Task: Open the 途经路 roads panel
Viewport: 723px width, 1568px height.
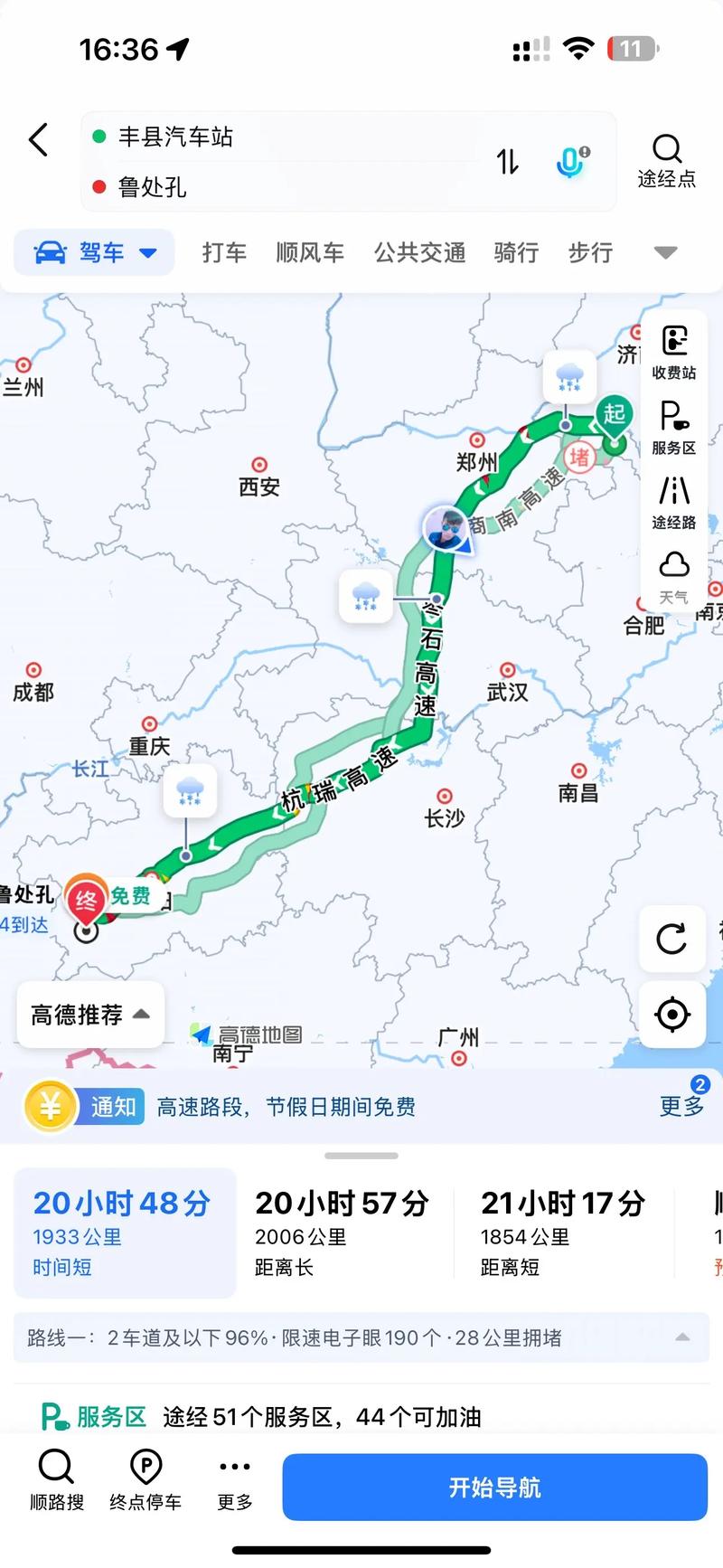Action: pyautogui.click(x=672, y=503)
